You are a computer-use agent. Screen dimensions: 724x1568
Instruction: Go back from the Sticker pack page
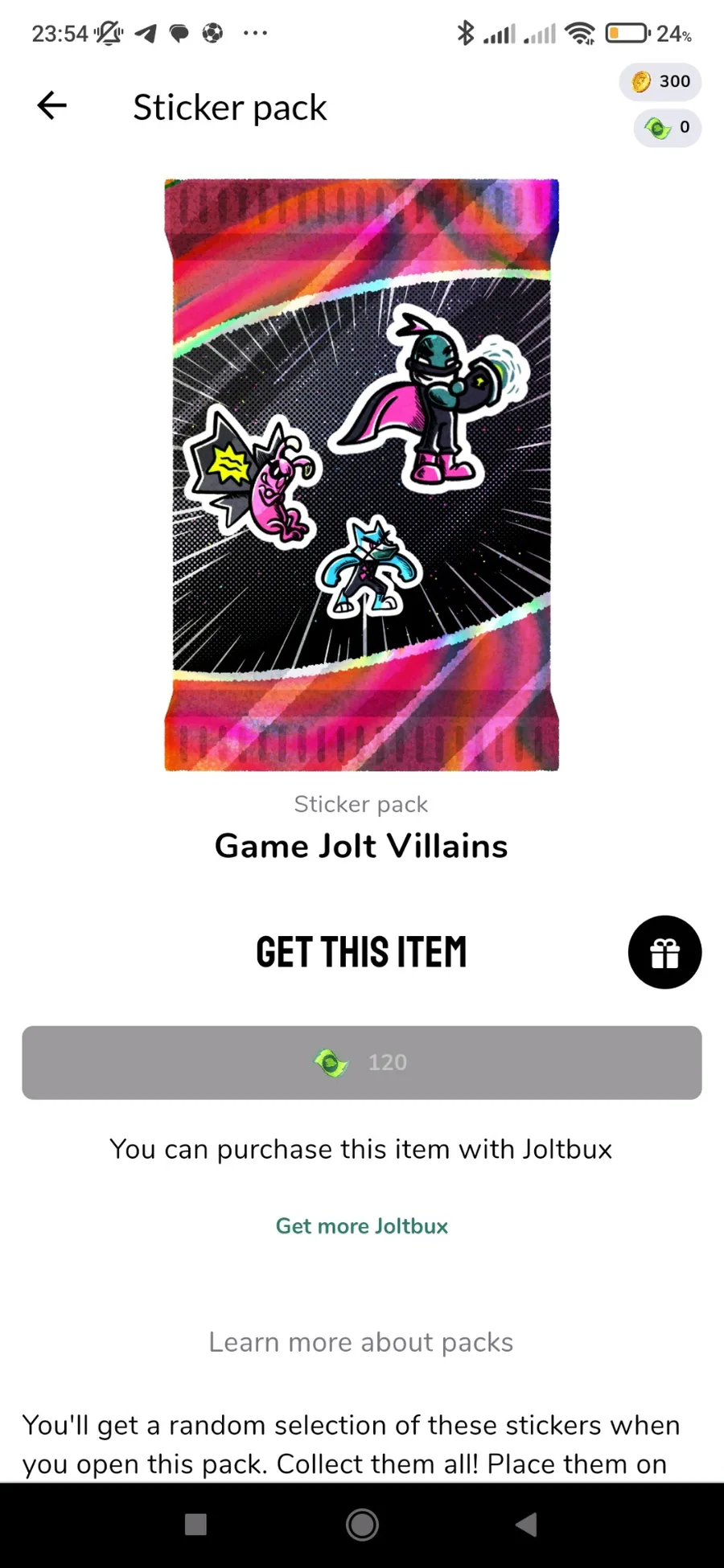click(52, 105)
